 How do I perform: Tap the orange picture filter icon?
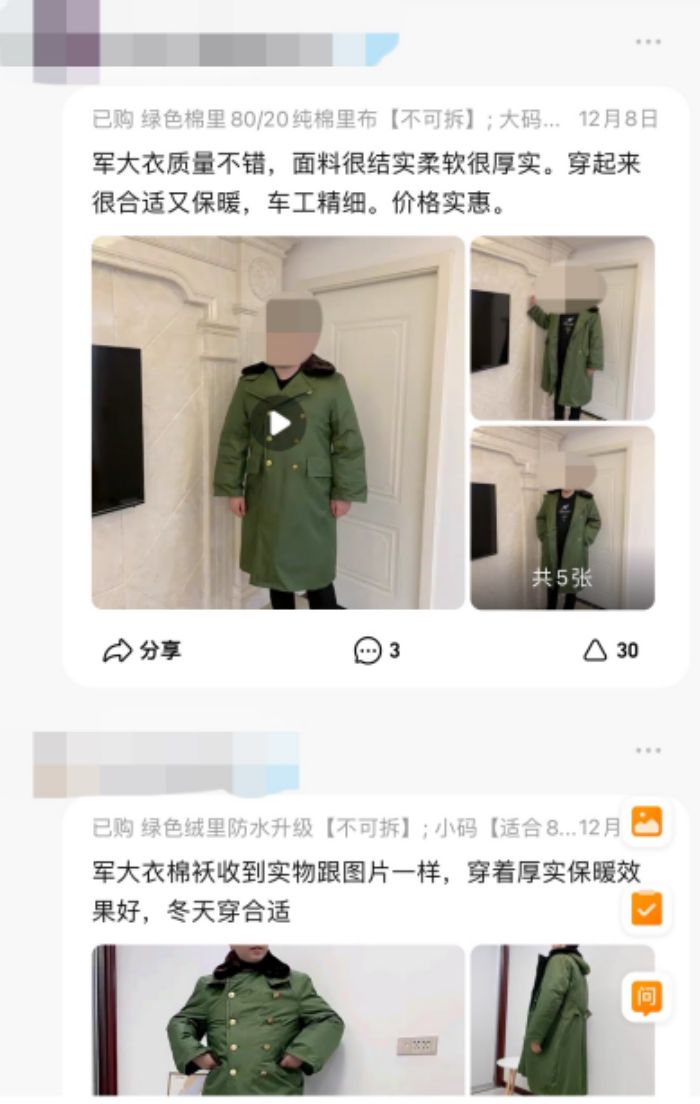[646, 822]
